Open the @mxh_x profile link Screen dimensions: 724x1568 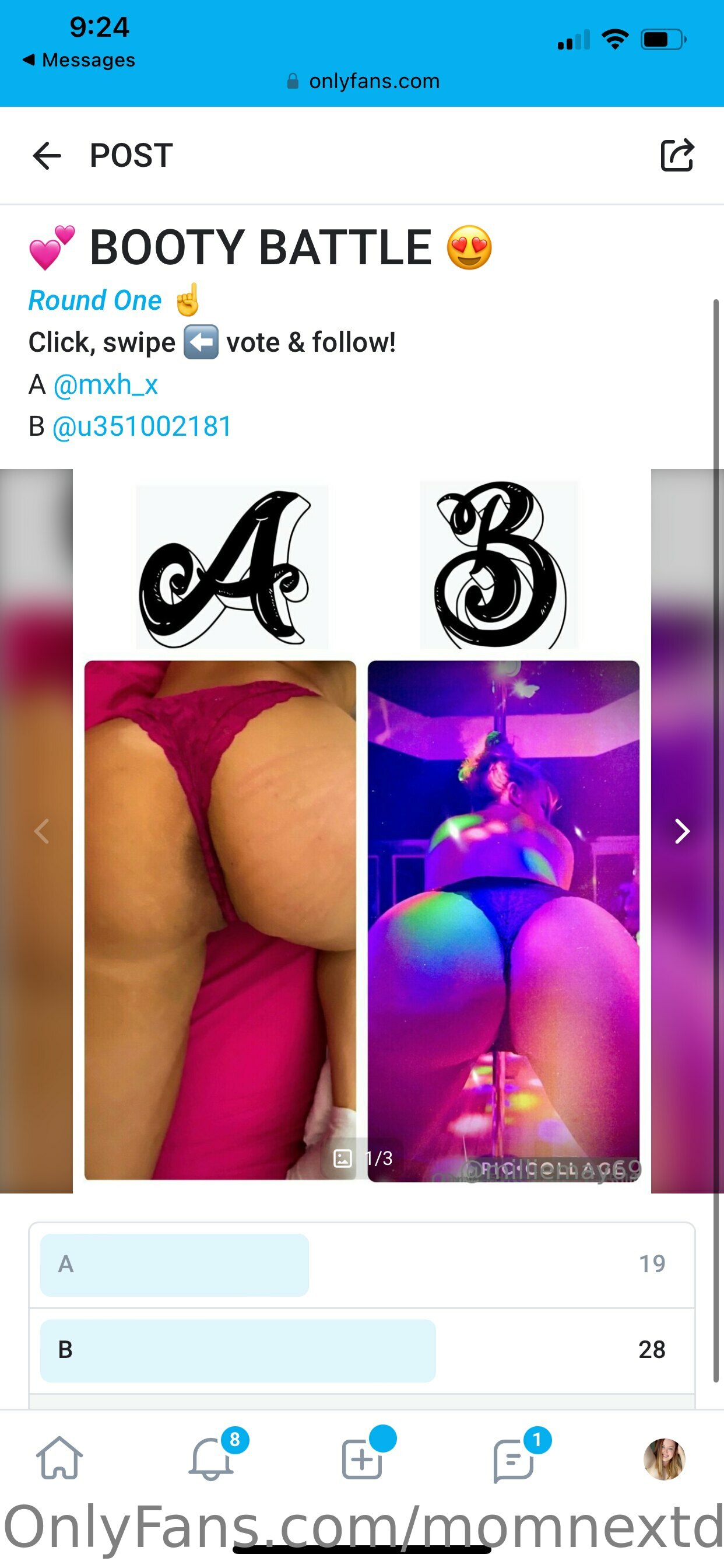(x=106, y=384)
